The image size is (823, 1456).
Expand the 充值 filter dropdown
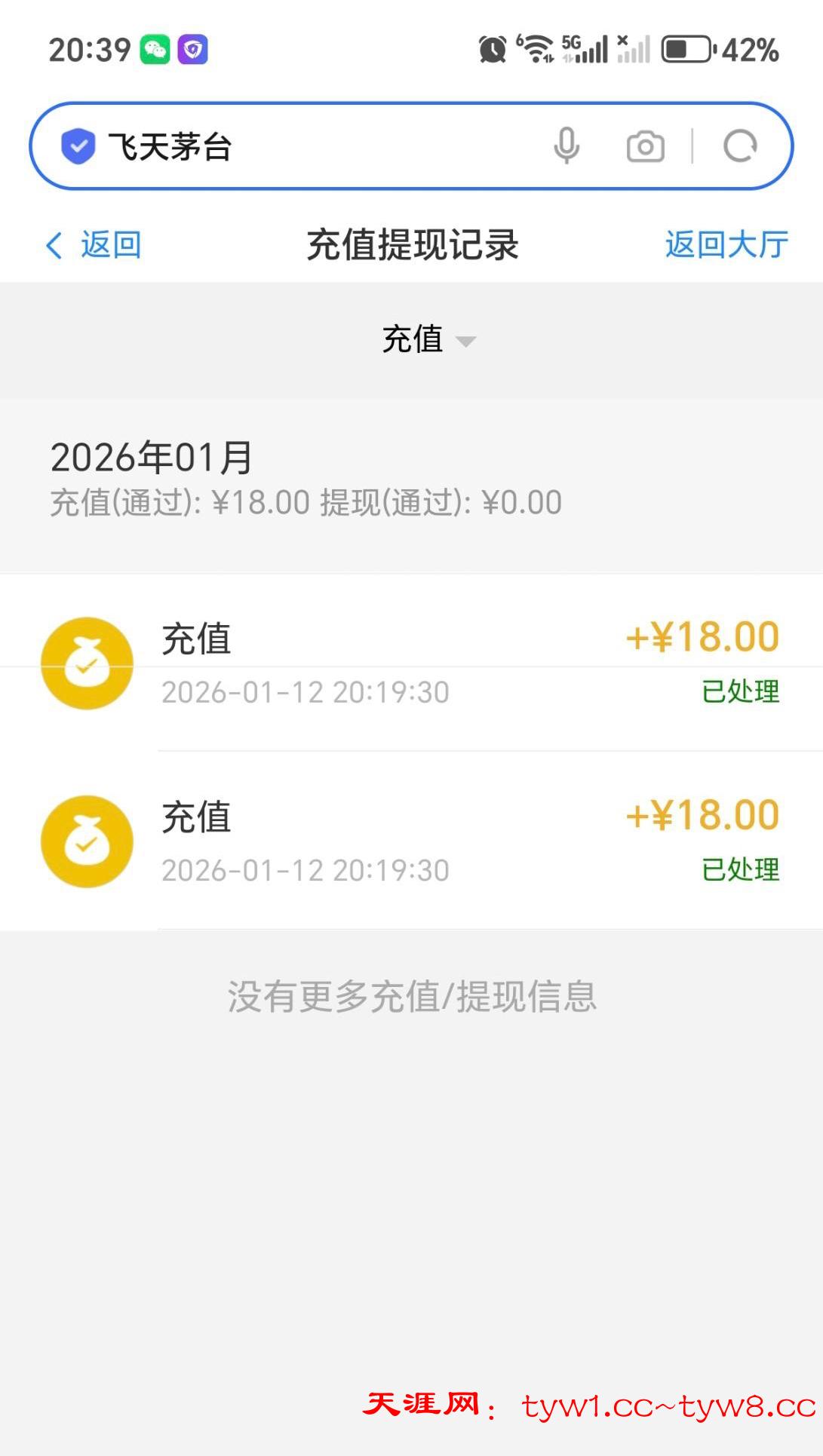click(428, 339)
